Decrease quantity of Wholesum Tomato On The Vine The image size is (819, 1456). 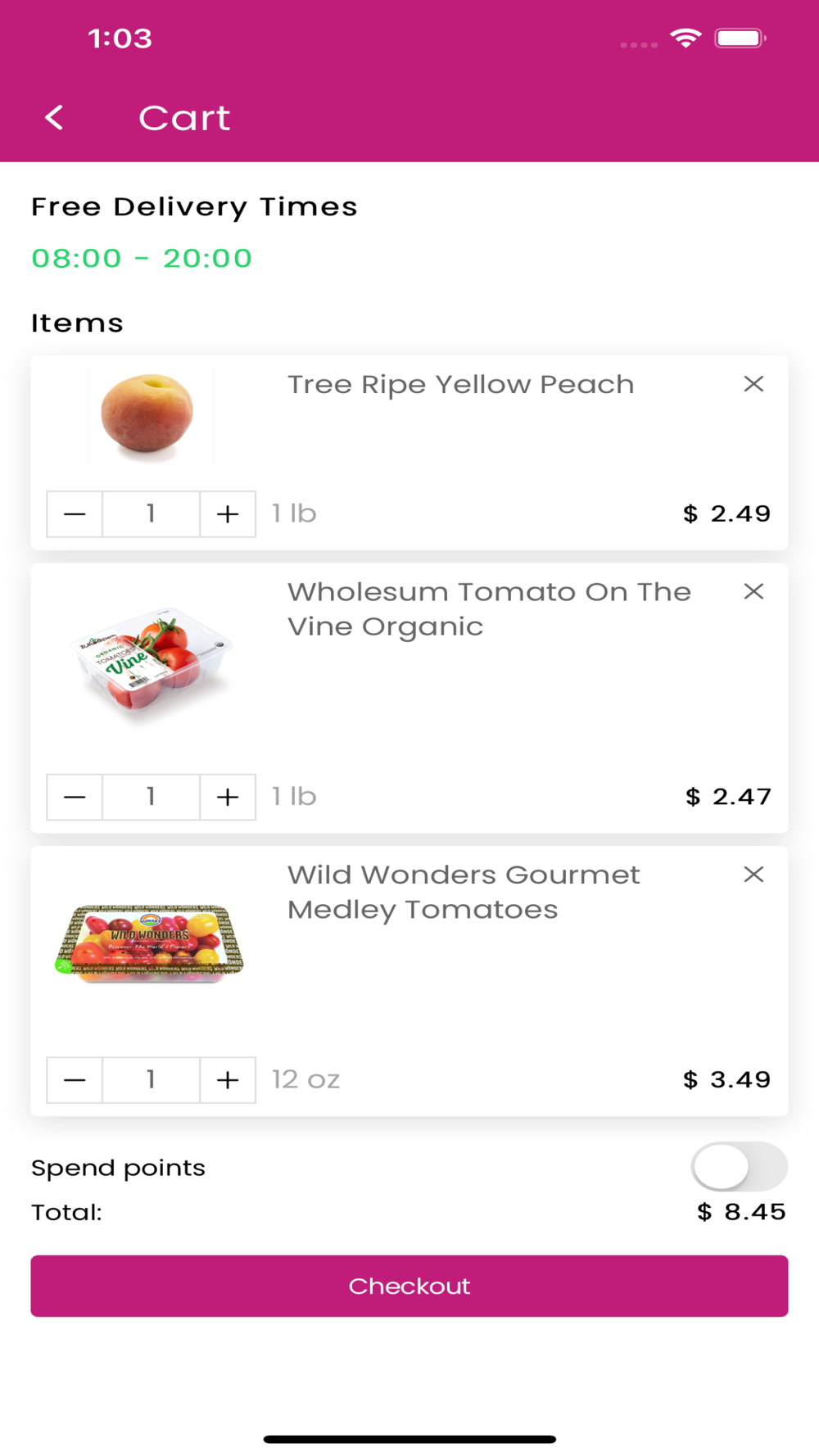(75, 797)
